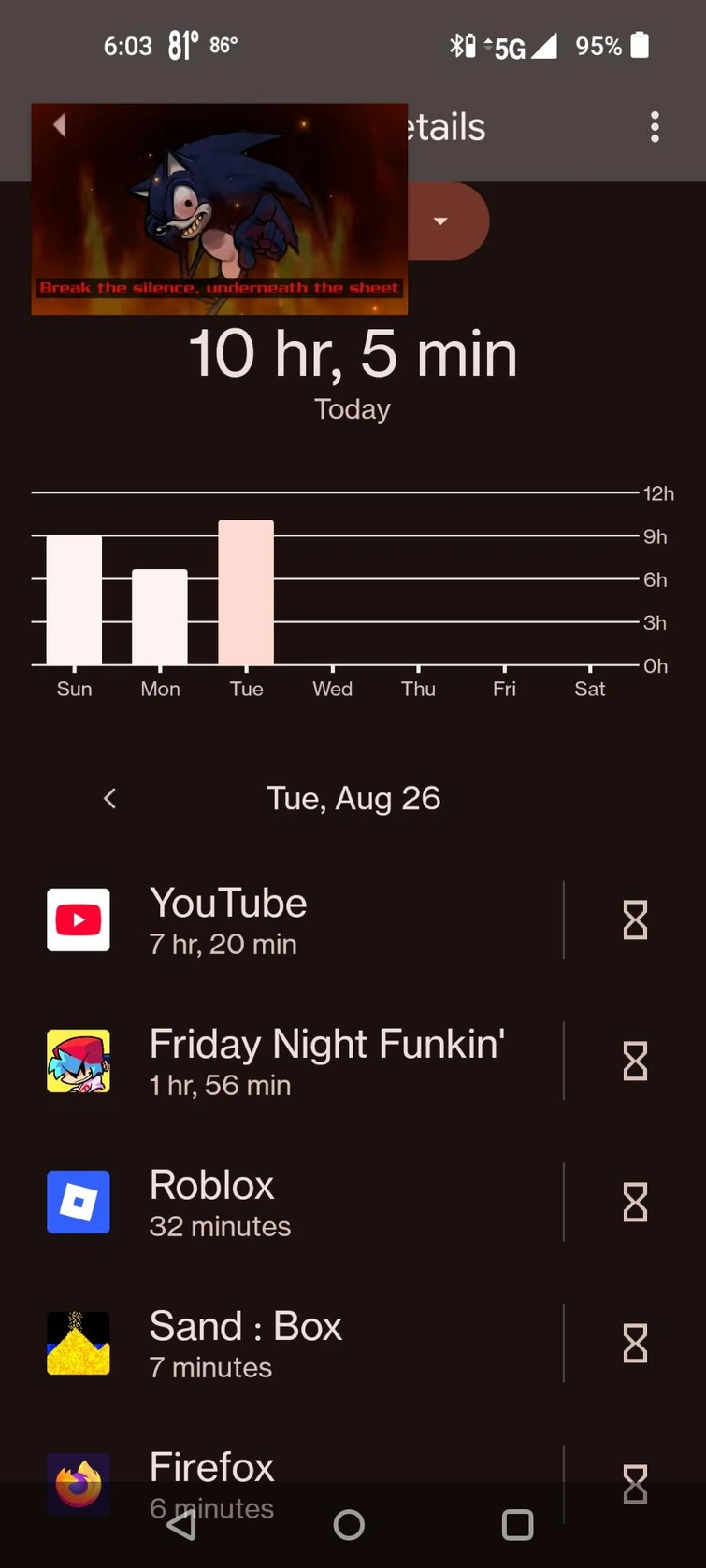Go to the home screen

click(x=349, y=1525)
